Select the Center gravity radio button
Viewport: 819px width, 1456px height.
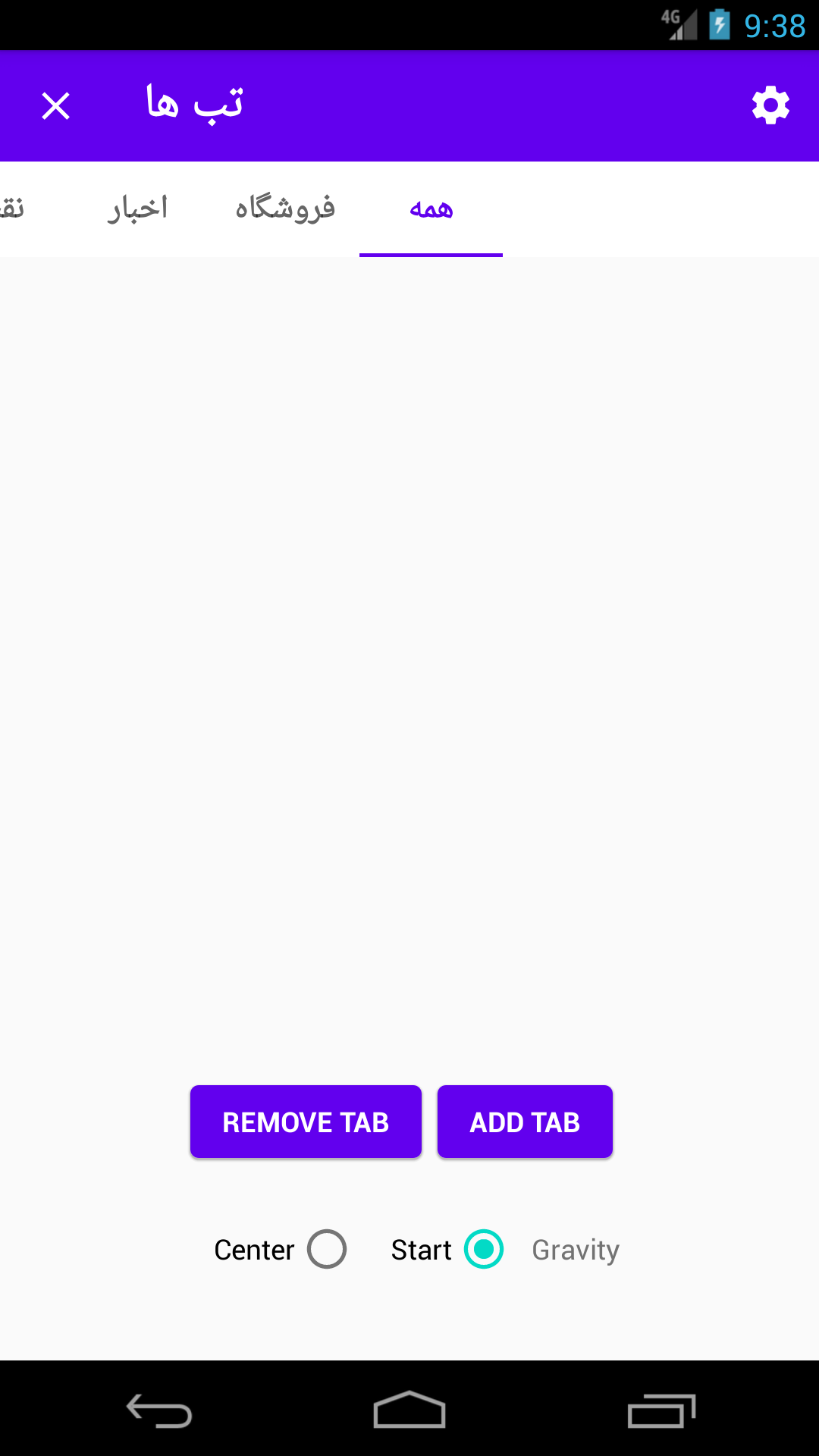327,1249
